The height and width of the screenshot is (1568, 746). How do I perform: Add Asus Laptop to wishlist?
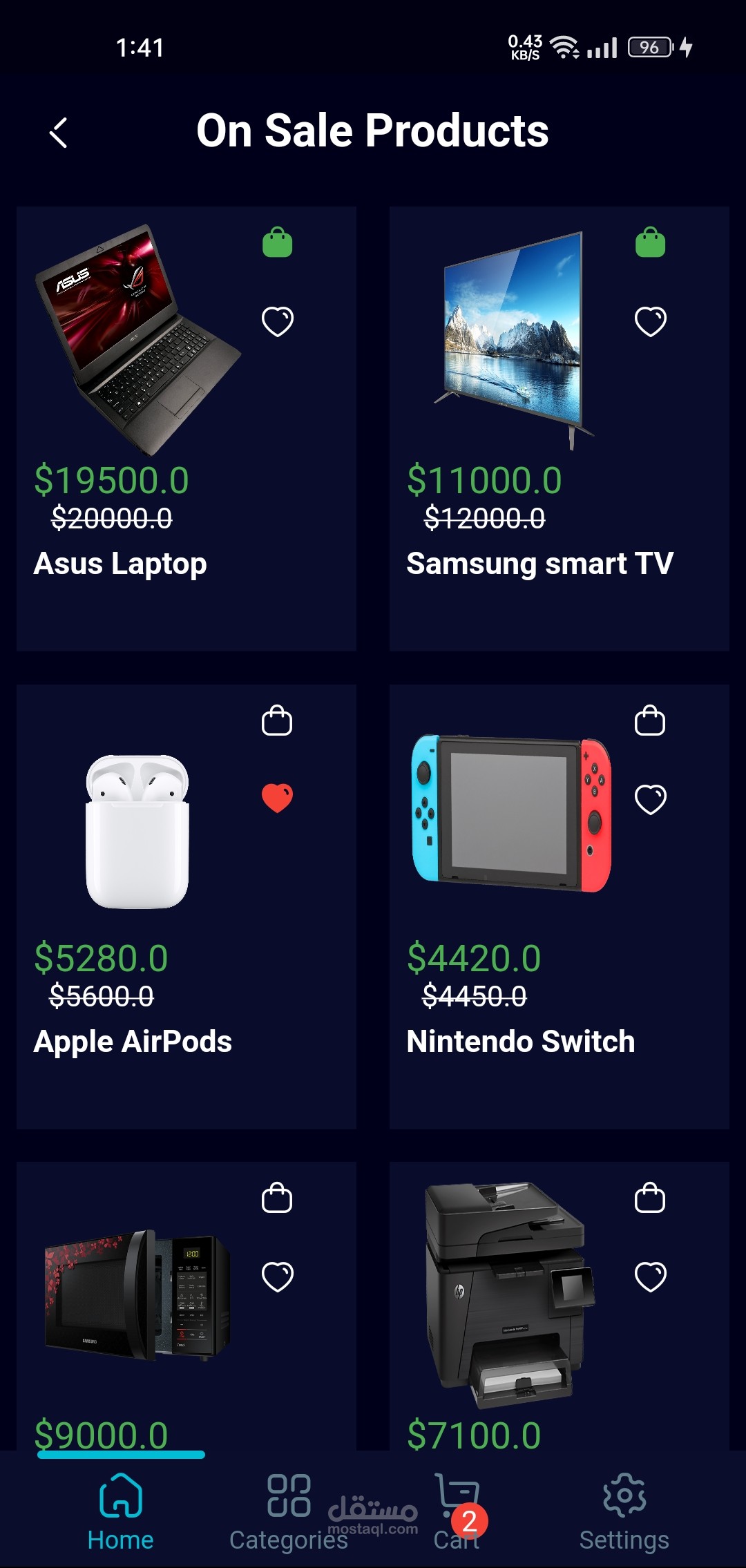pos(277,321)
